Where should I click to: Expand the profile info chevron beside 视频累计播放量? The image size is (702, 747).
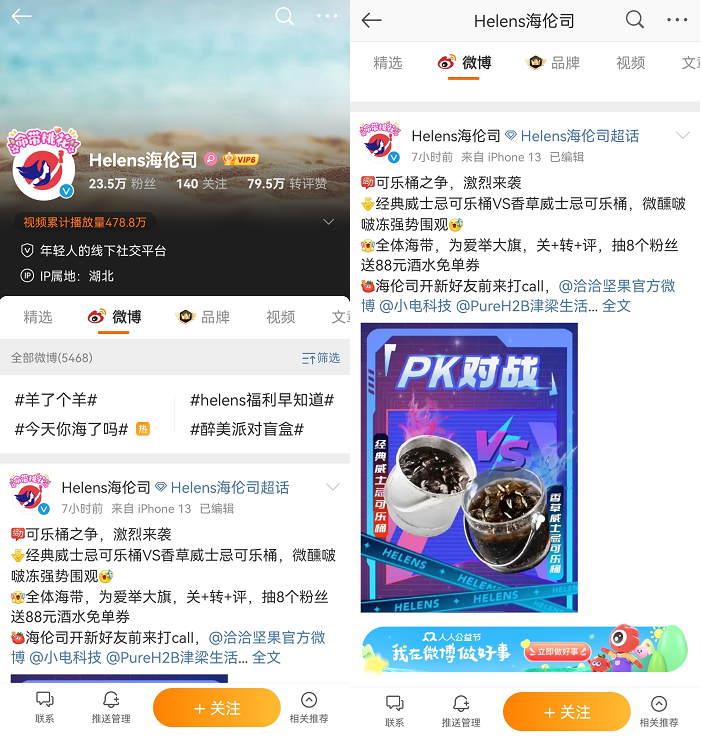pos(328,222)
